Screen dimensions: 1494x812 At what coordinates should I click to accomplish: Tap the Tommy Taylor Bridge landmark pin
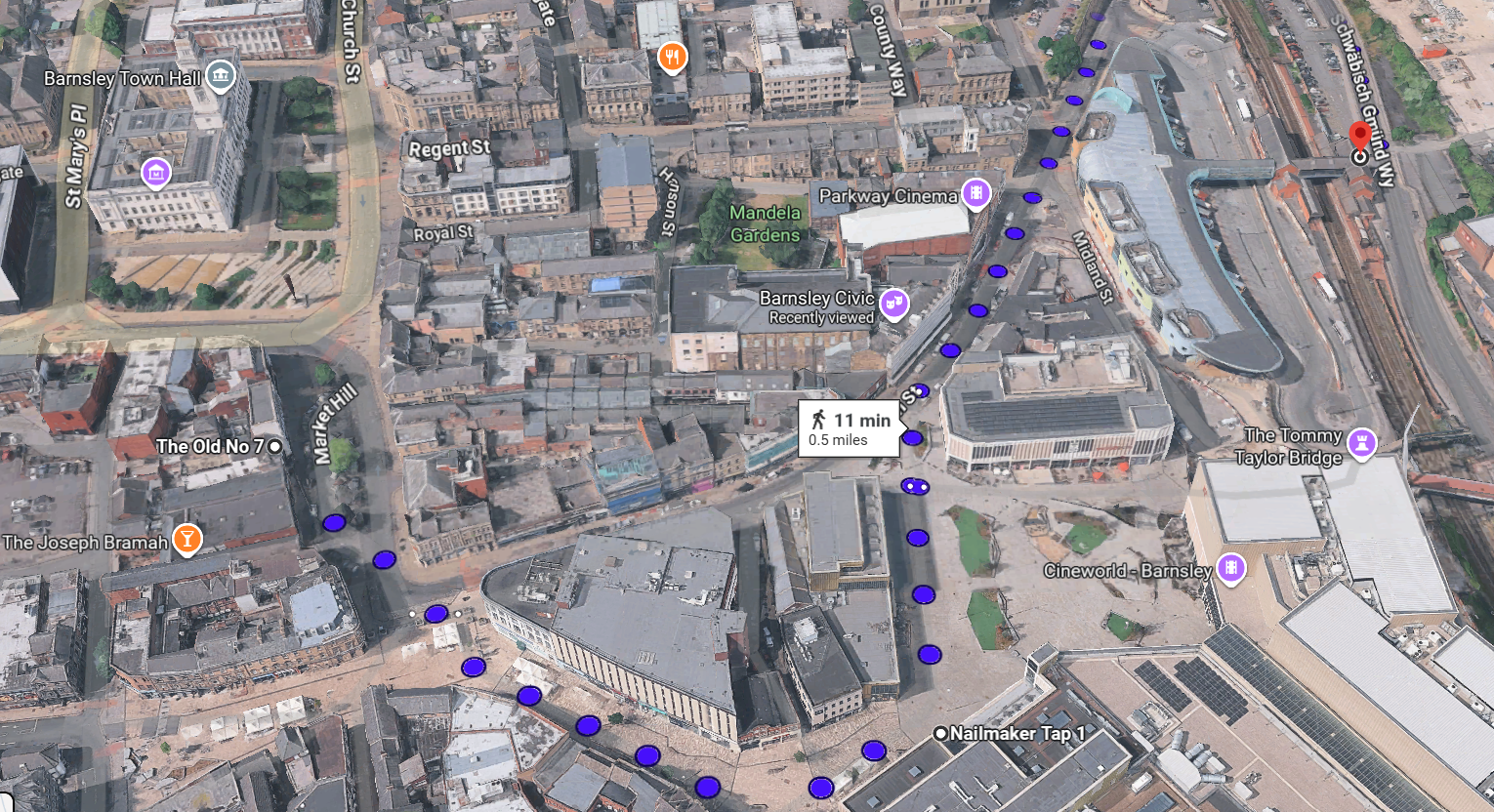1361,443
